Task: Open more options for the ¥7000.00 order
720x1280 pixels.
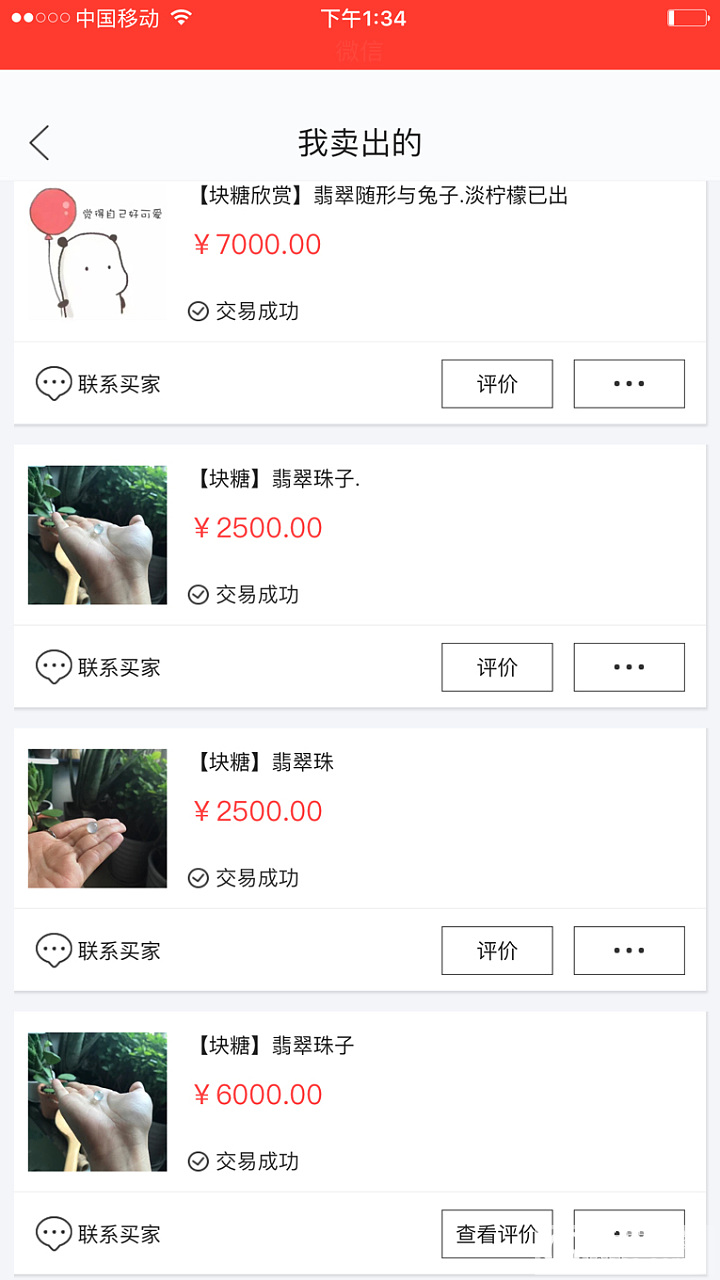Action: (629, 384)
